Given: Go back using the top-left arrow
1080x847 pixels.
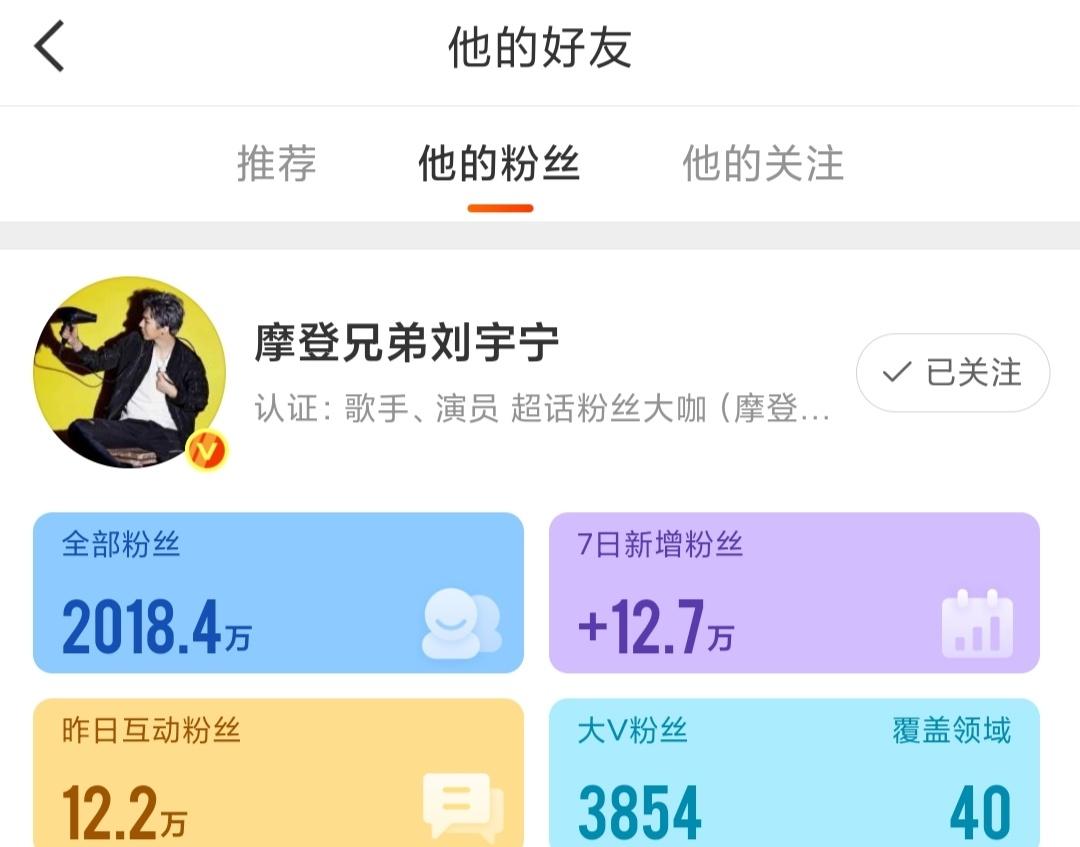Looking at the screenshot, I should [50, 47].
